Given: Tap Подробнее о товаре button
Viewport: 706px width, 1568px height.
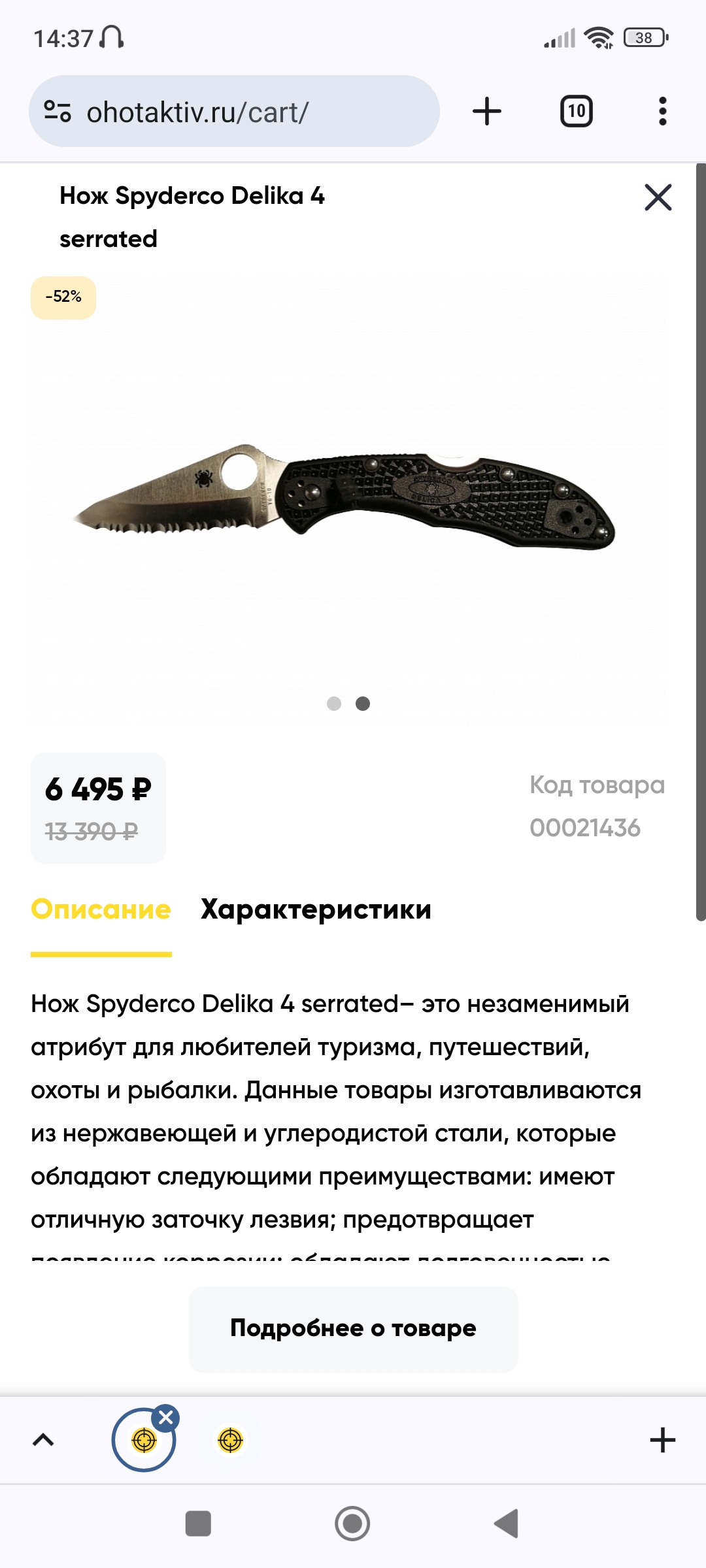Looking at the screenshot, I should pos(353,1328).
